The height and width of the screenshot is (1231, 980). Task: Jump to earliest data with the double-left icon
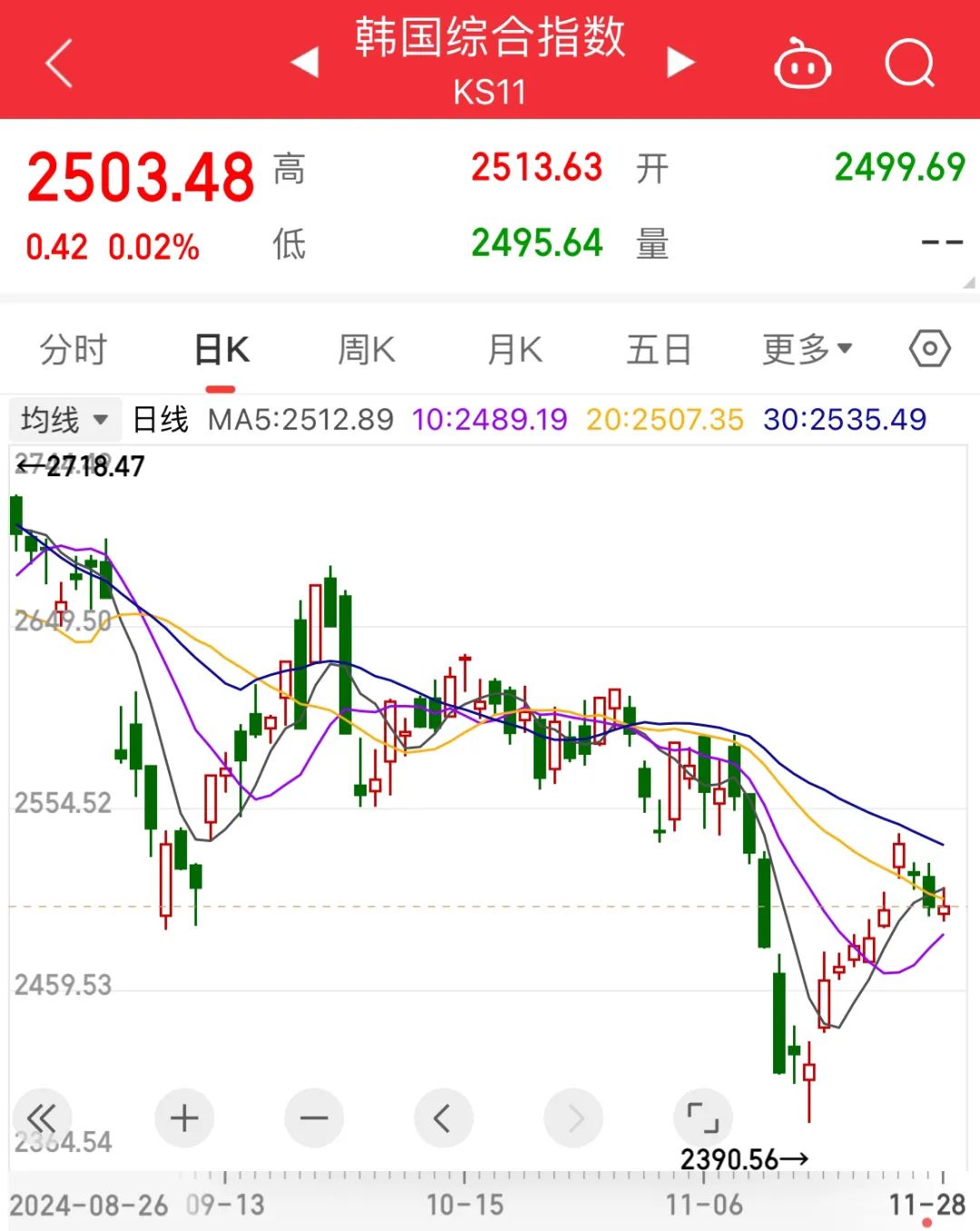42,1118
